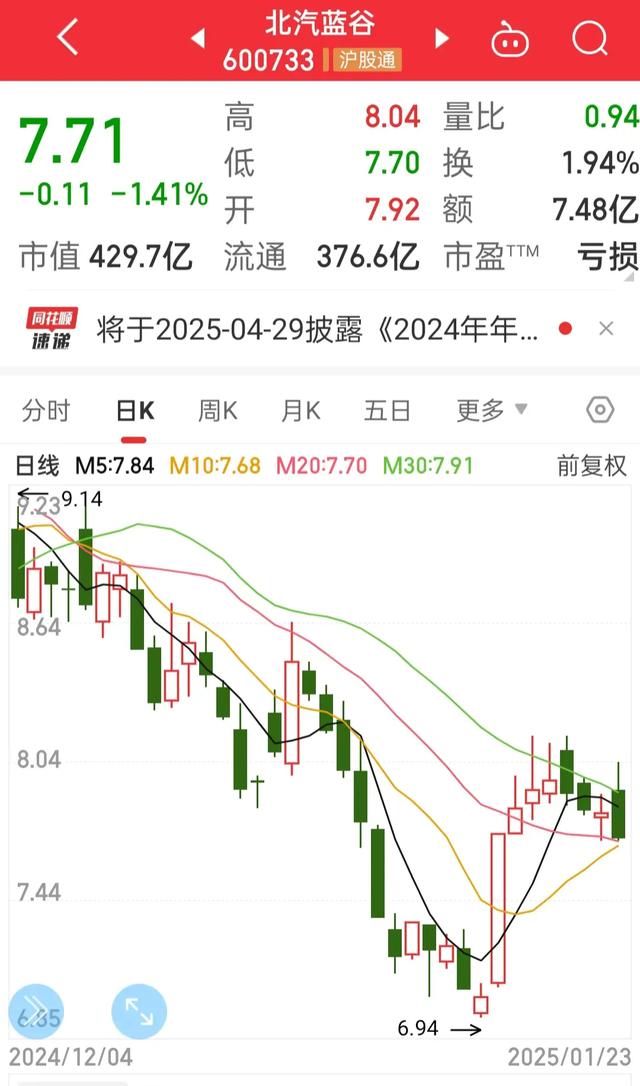
Task: Expand the chart to full screen
Action: coord(139,1011)
